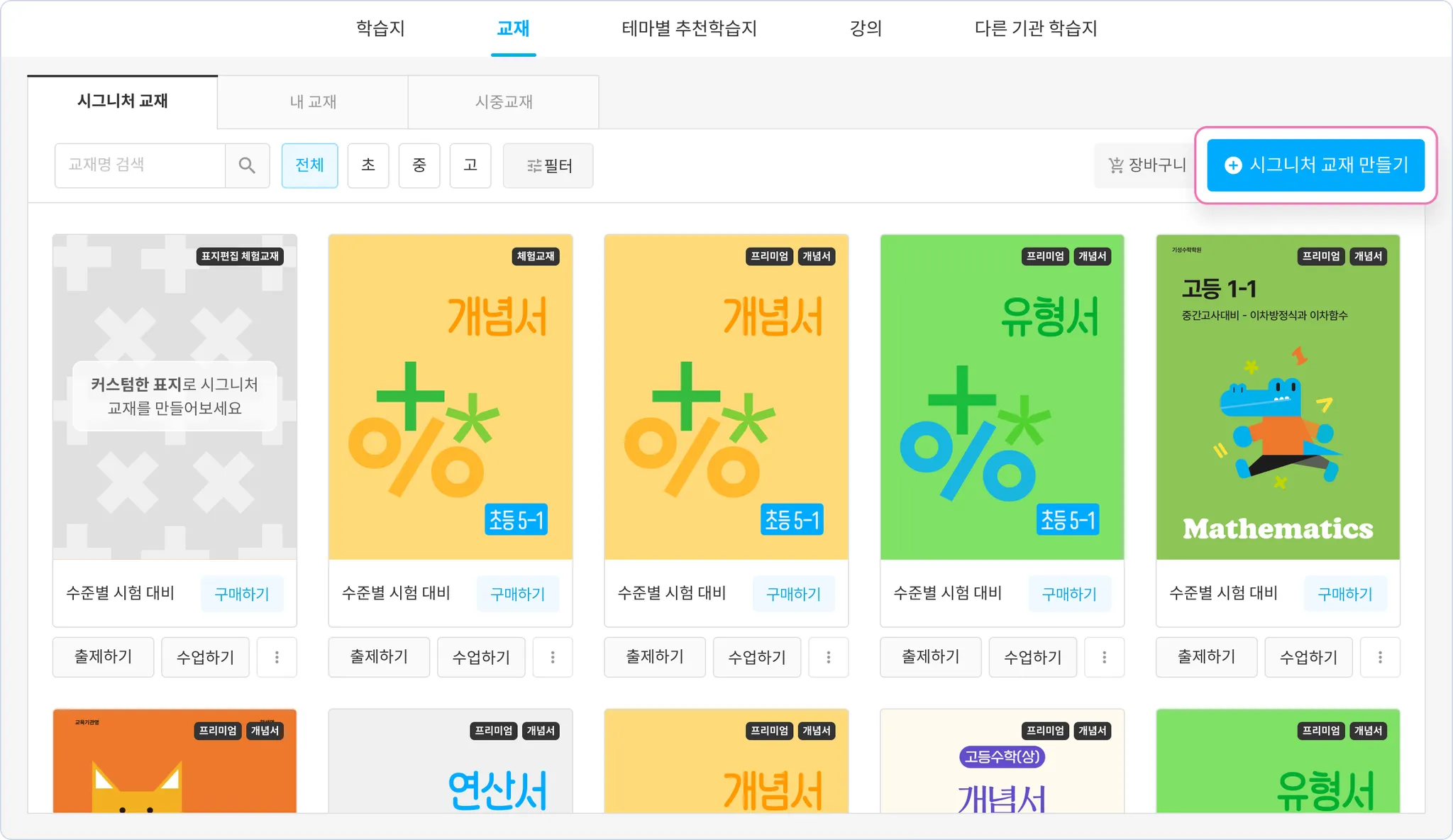
Task: Switch to 내 교재 tab
Action: pyautogui.click(x=313, y=102)
